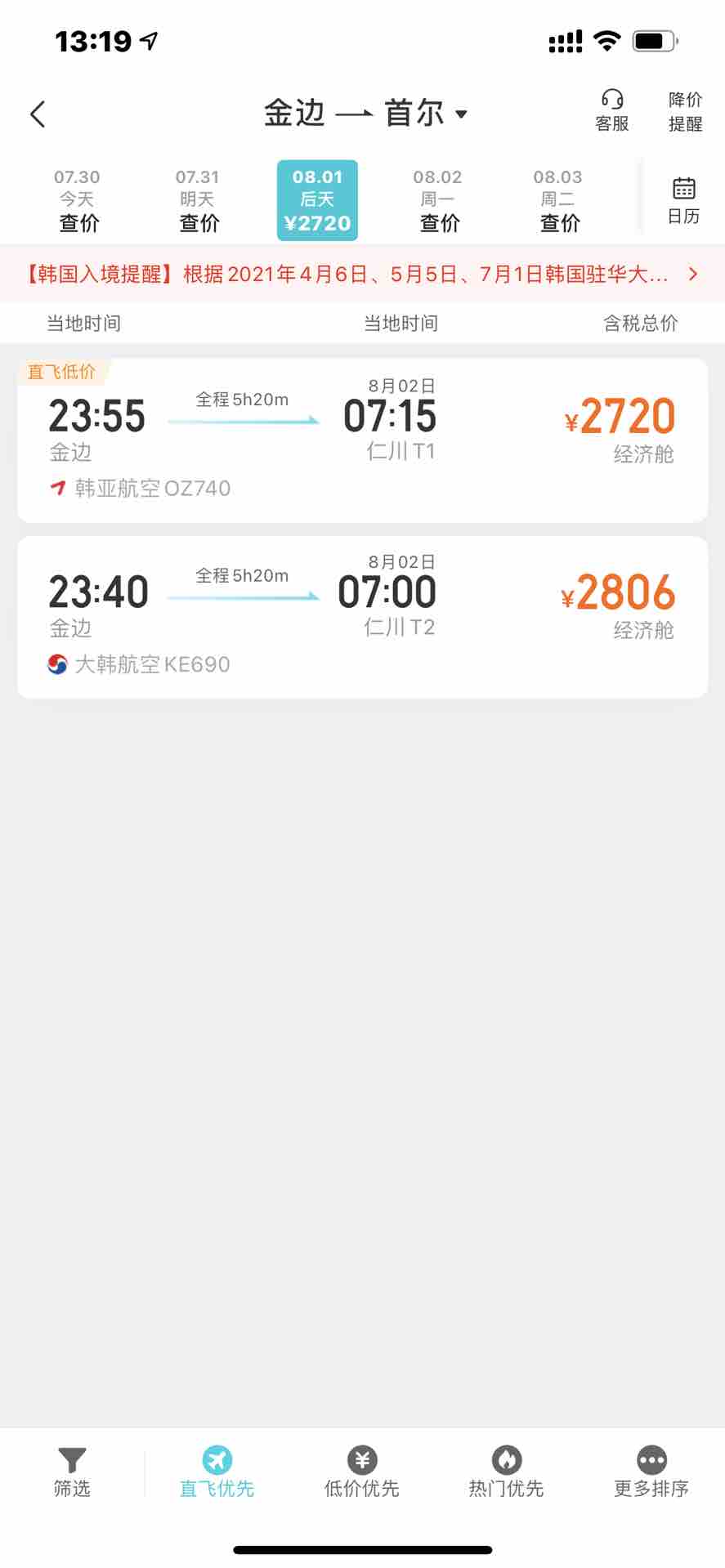Open the 大韩航空 KE690 flight card
725x1568 pixels.
(362, 617)
